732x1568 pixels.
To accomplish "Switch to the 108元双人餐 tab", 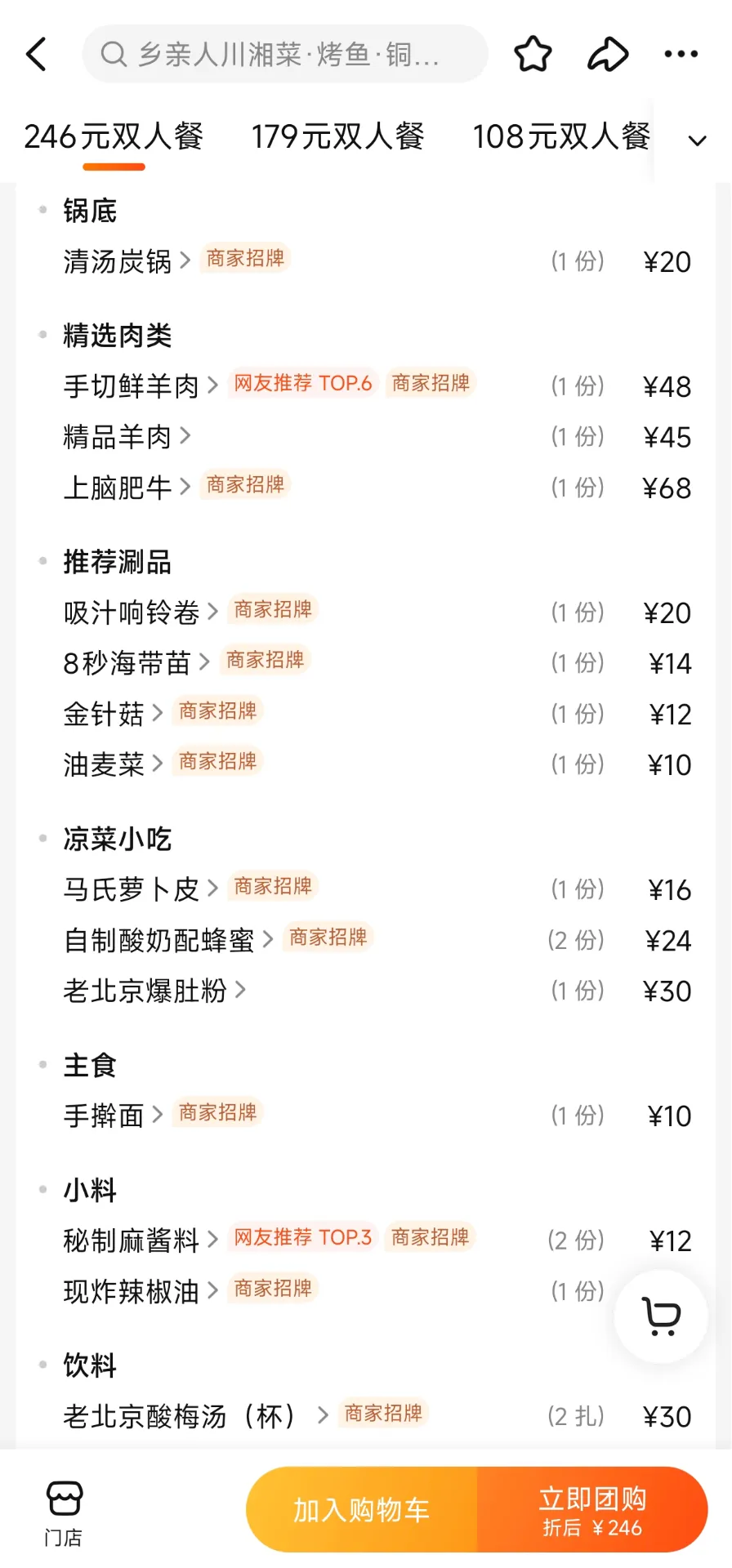I will click(x=561, y=136).
